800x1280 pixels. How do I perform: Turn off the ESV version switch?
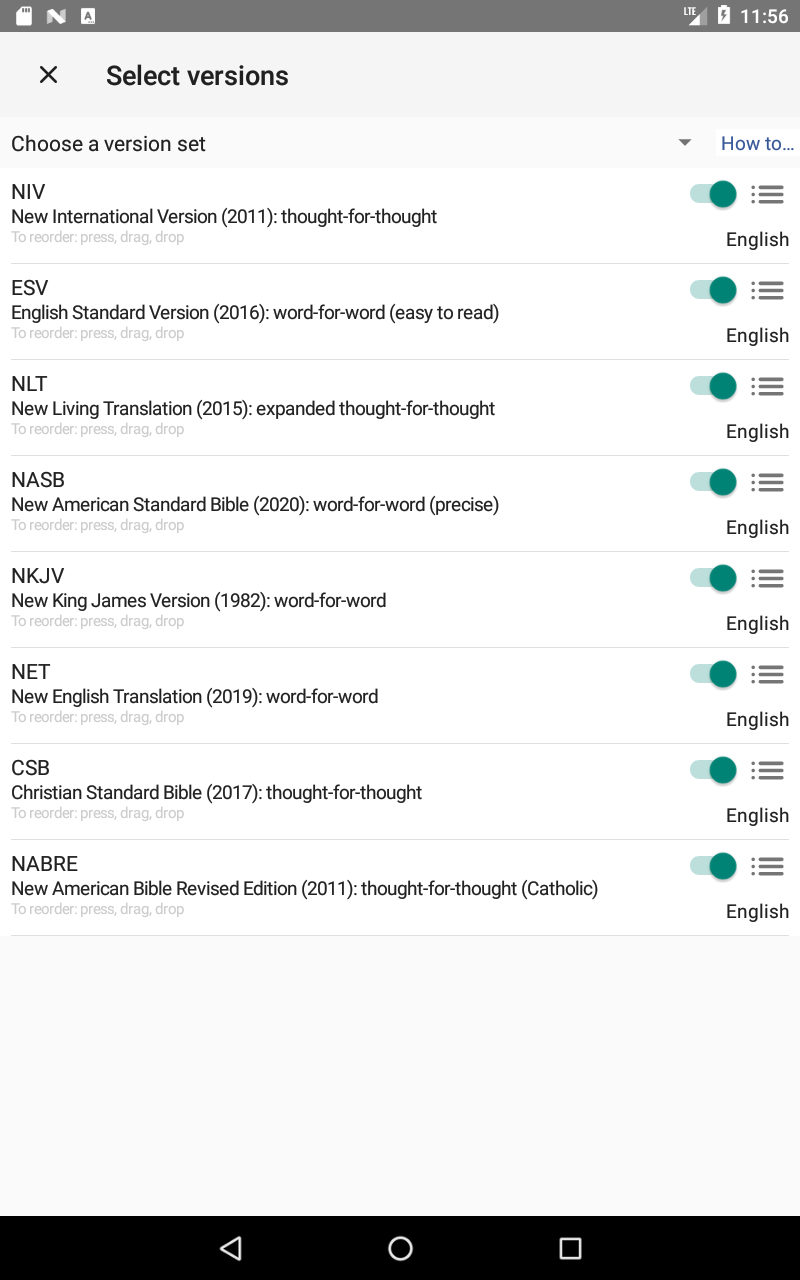713,290
